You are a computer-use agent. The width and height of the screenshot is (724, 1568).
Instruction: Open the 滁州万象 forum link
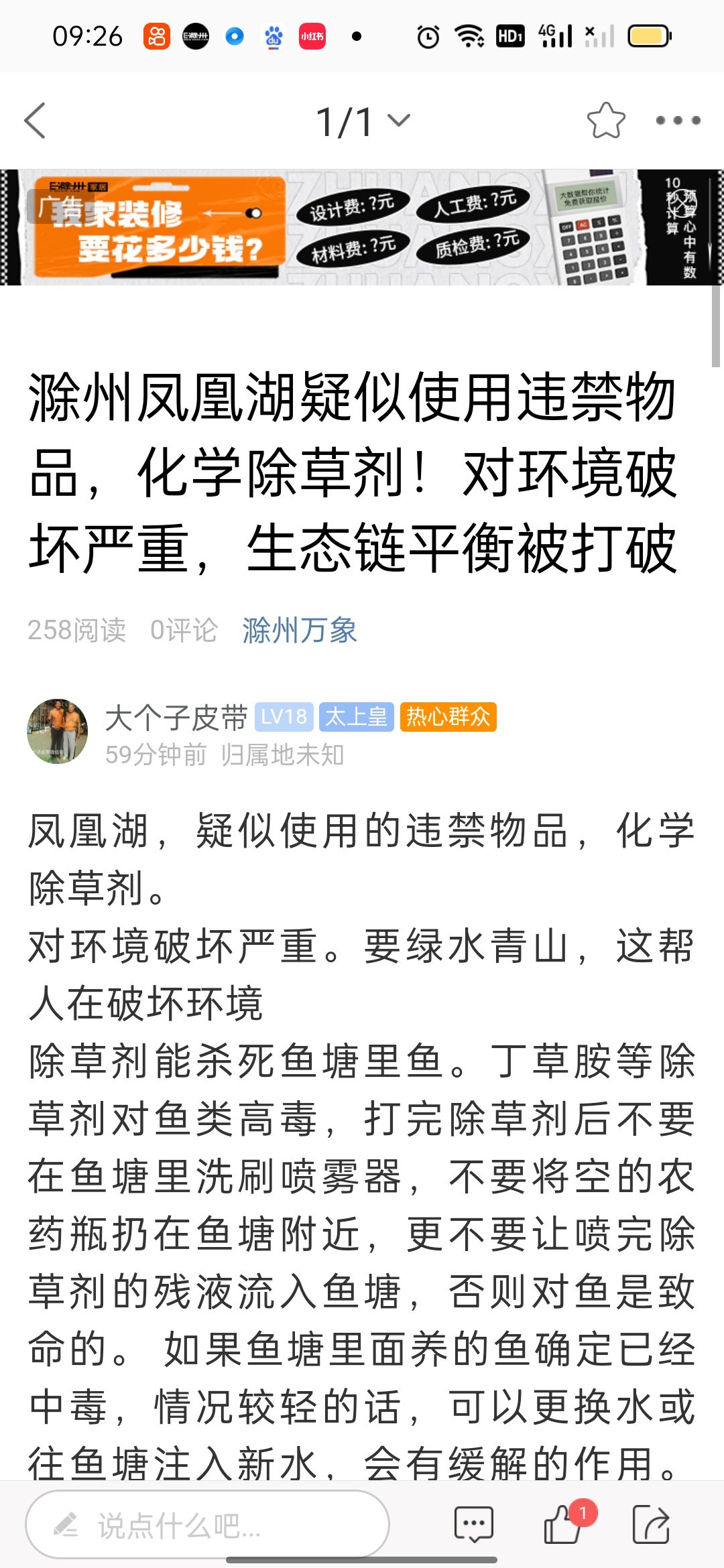tap(300, 631)
